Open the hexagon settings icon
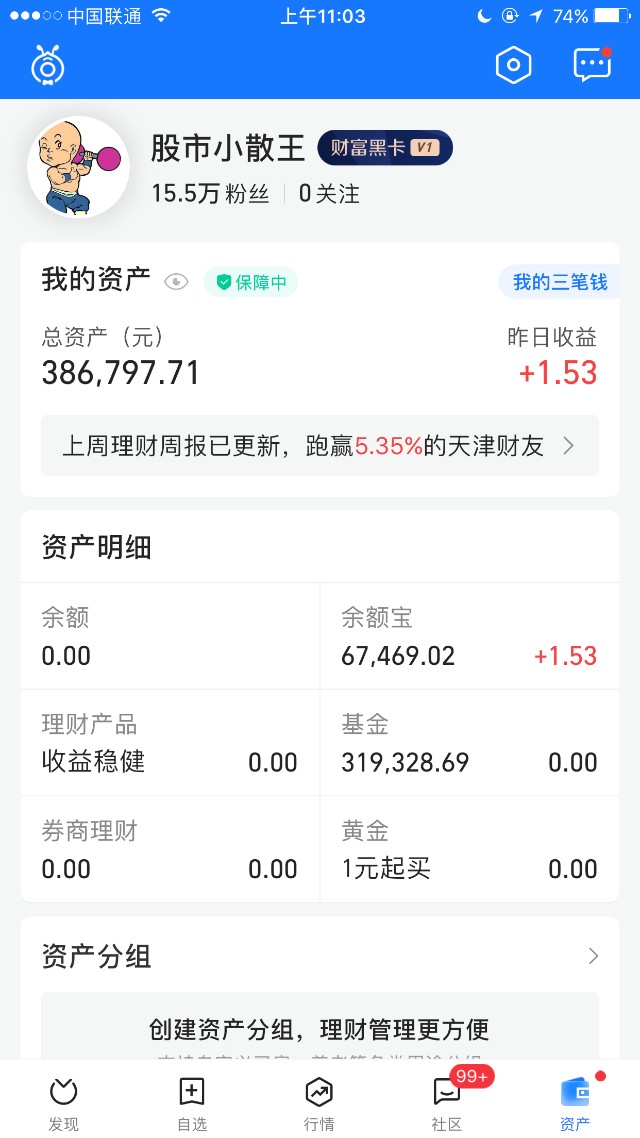The height and width of the screenshot is (1138, 640). (513, 66)
